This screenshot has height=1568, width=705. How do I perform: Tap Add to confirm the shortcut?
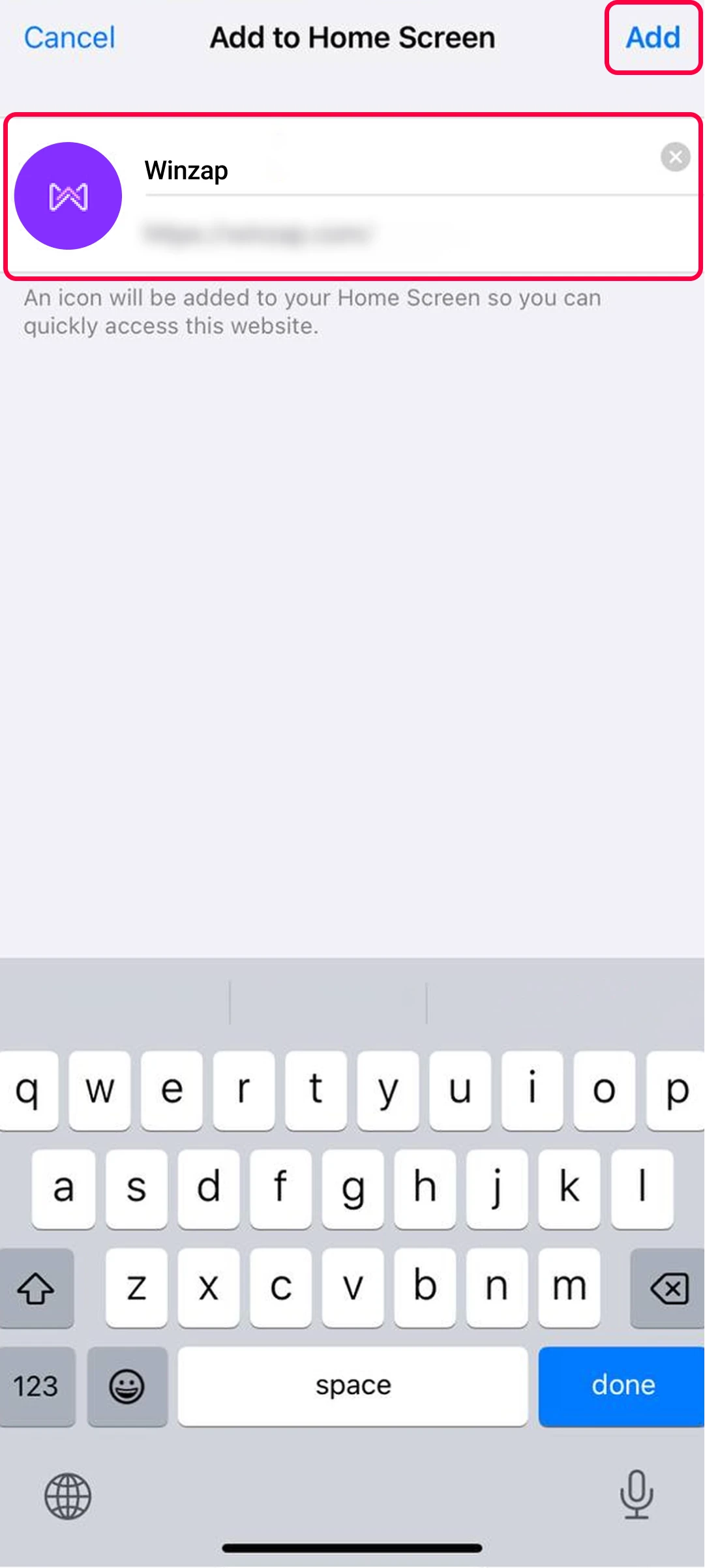pyautogui.click(x=653, y=38)
